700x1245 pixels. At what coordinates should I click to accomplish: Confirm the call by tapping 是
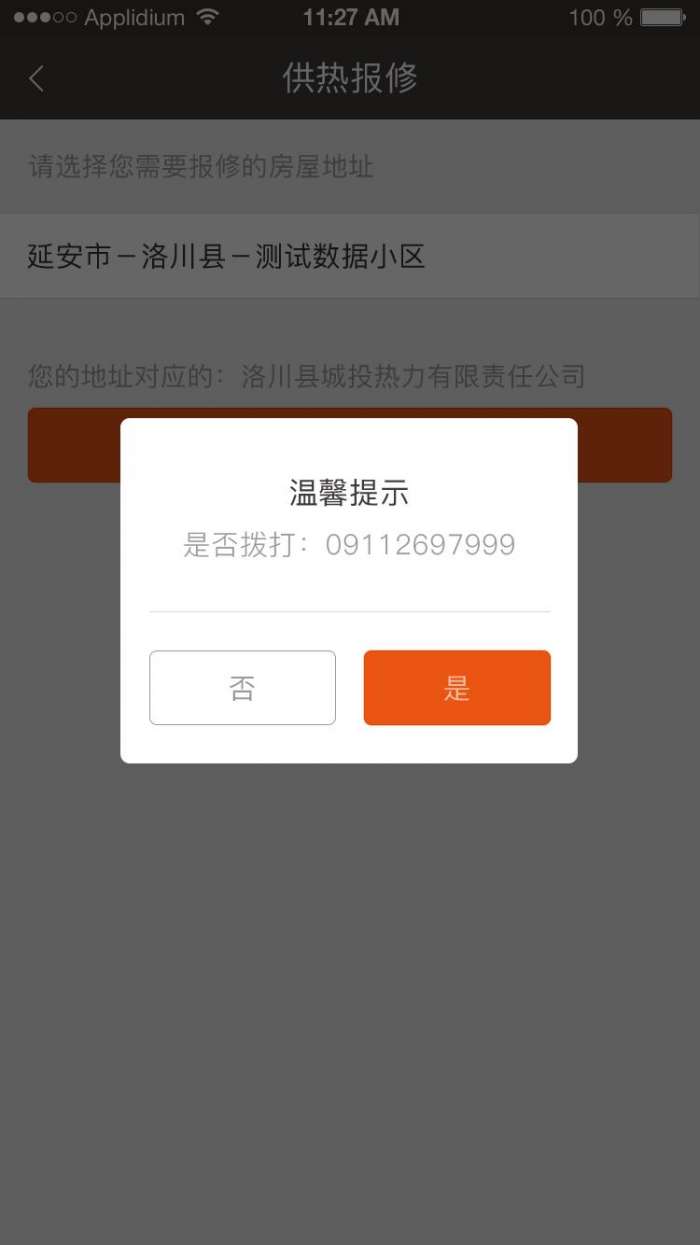457,688
